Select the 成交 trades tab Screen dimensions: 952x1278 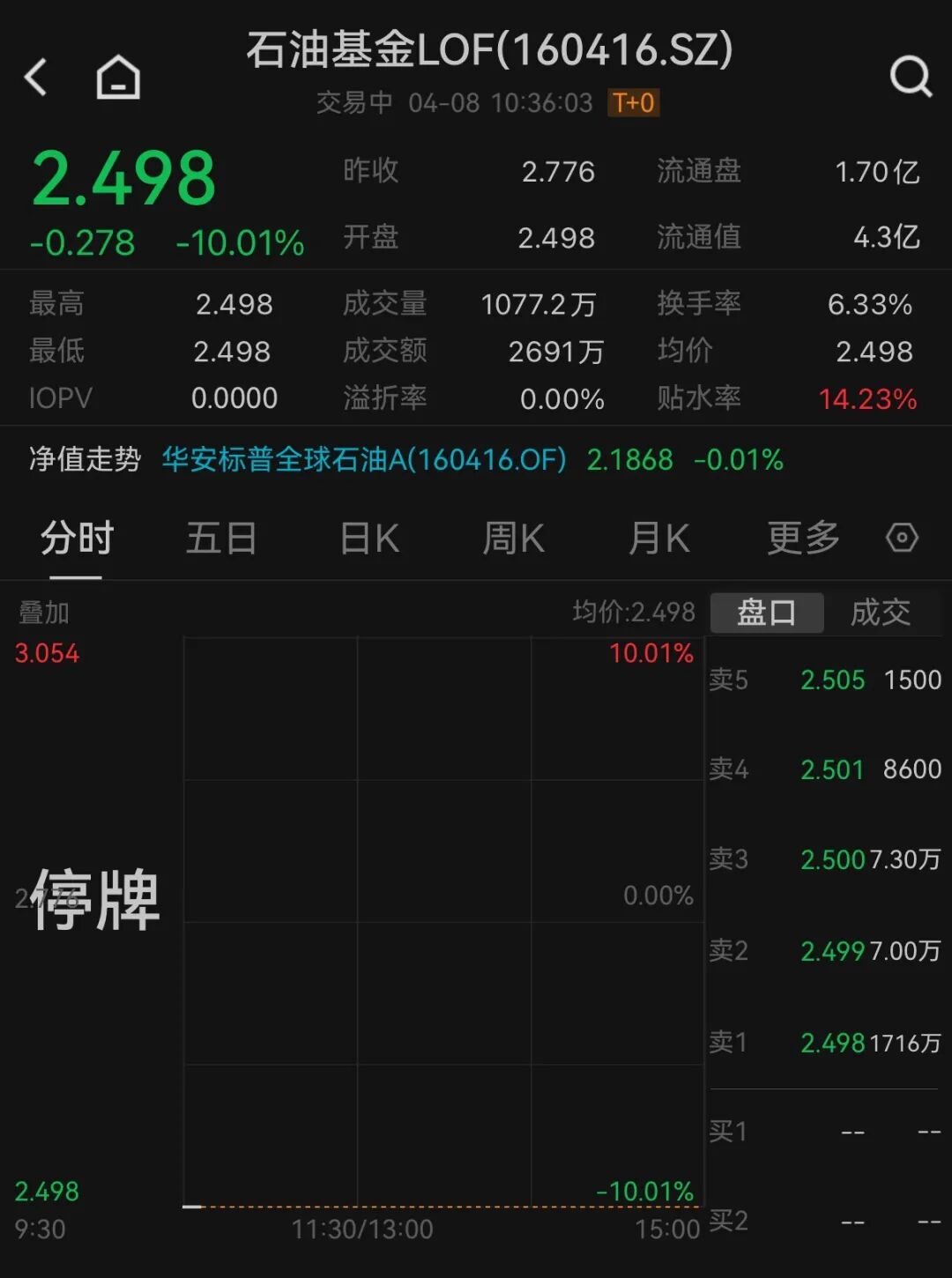pos(880,613)
